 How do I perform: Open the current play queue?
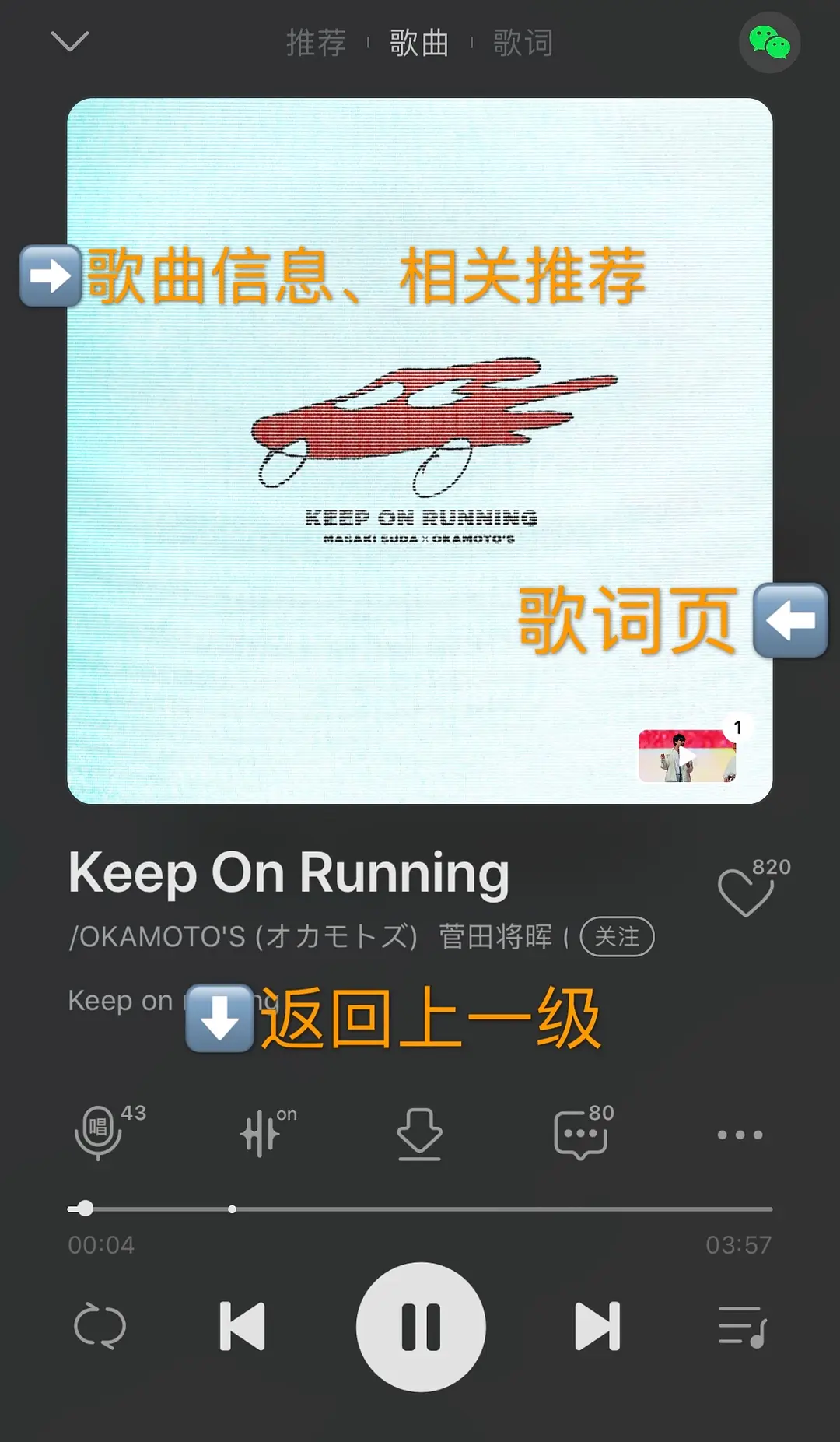click(742, 1326)
